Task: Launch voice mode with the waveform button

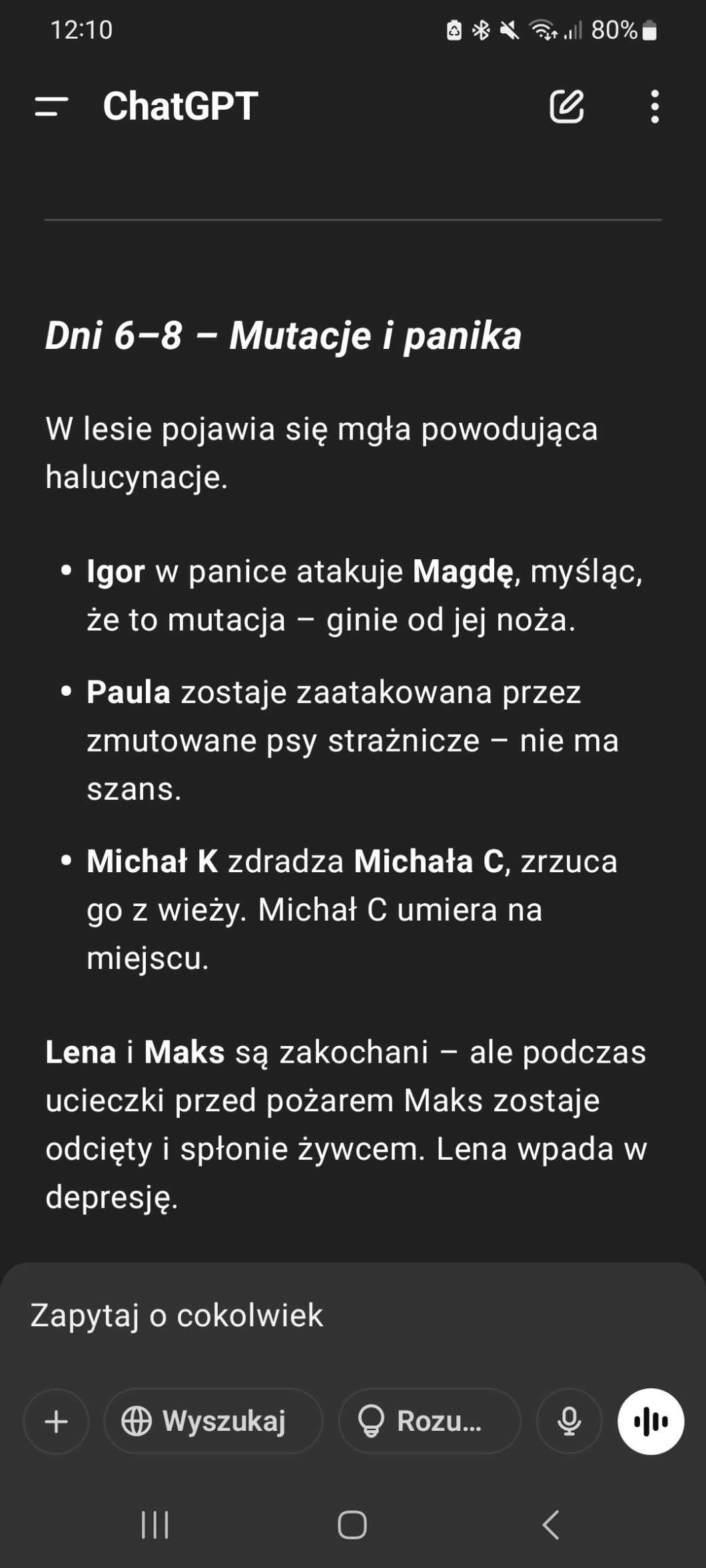Action: tap(651, 1422)
